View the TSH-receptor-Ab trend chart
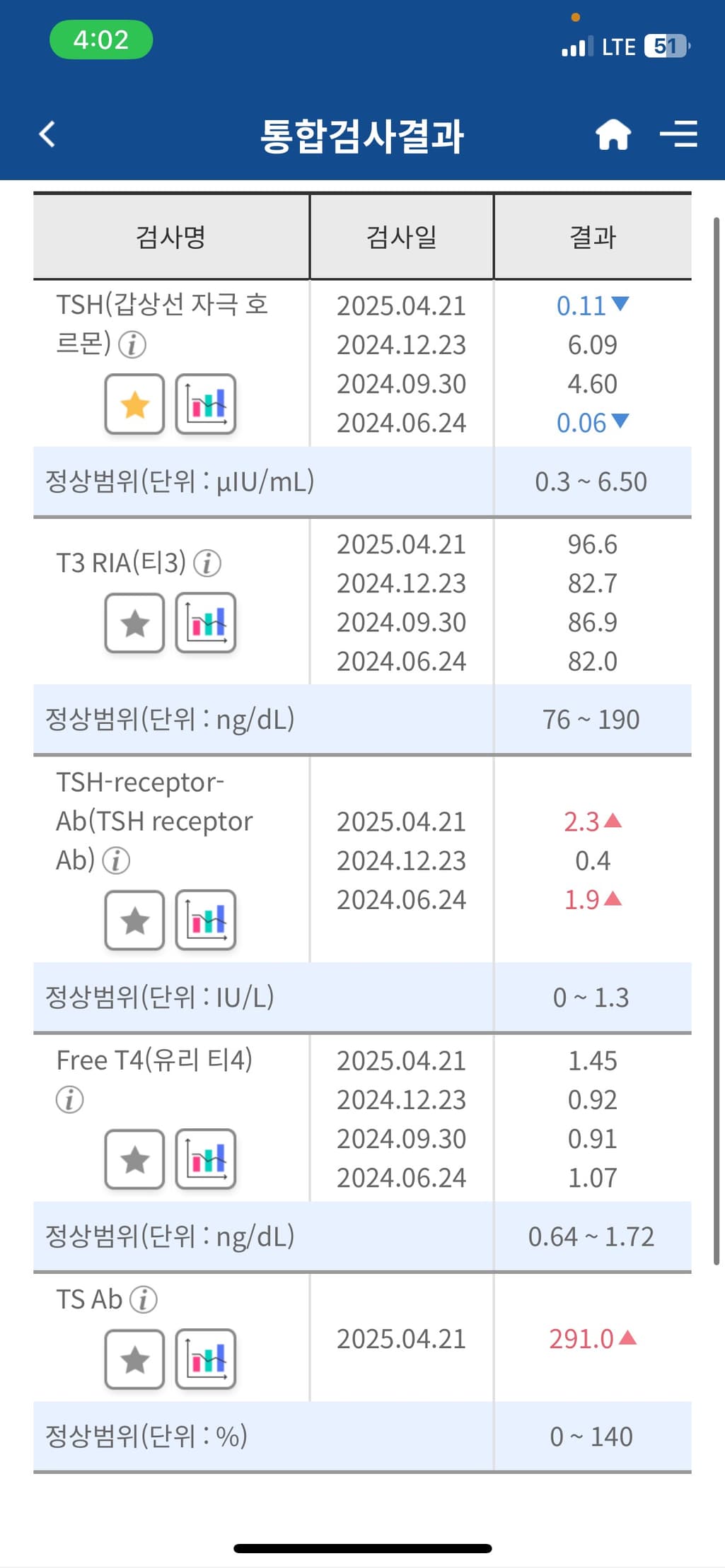The height and width of the screenshot is (1568, 725). pos(206,920)
